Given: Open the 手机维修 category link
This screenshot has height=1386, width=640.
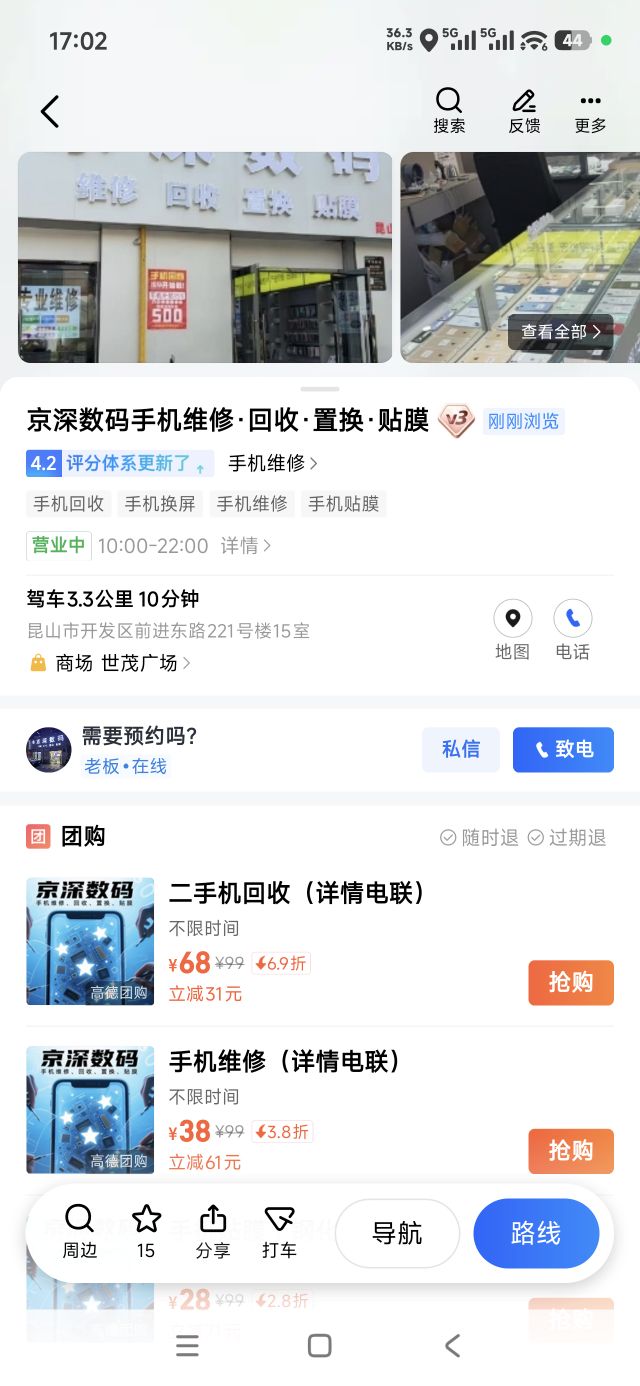Looking at the screenshot, I should (x=273, y=463).
